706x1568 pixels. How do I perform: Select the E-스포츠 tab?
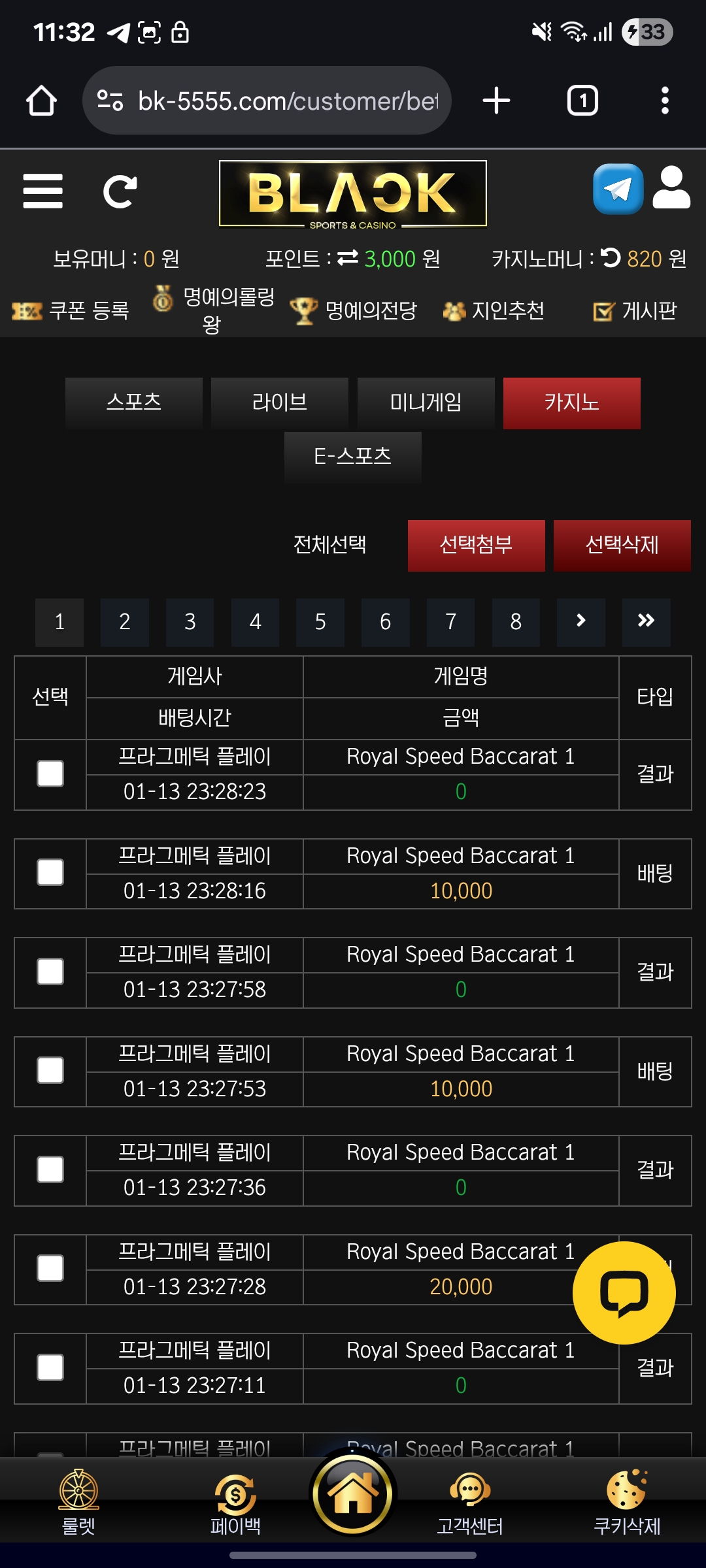coord(352,456)
